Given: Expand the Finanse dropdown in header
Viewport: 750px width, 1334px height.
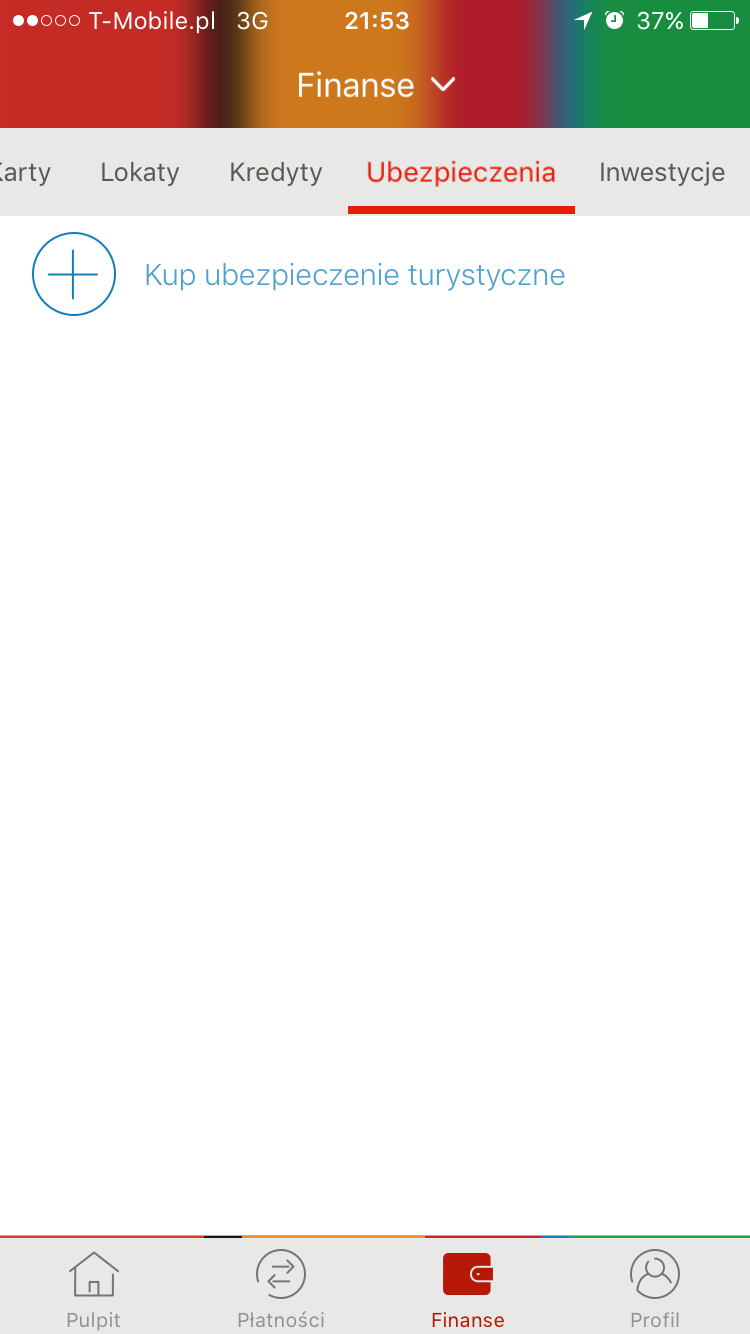Looking at the screenshot, I should pos(376,86).
